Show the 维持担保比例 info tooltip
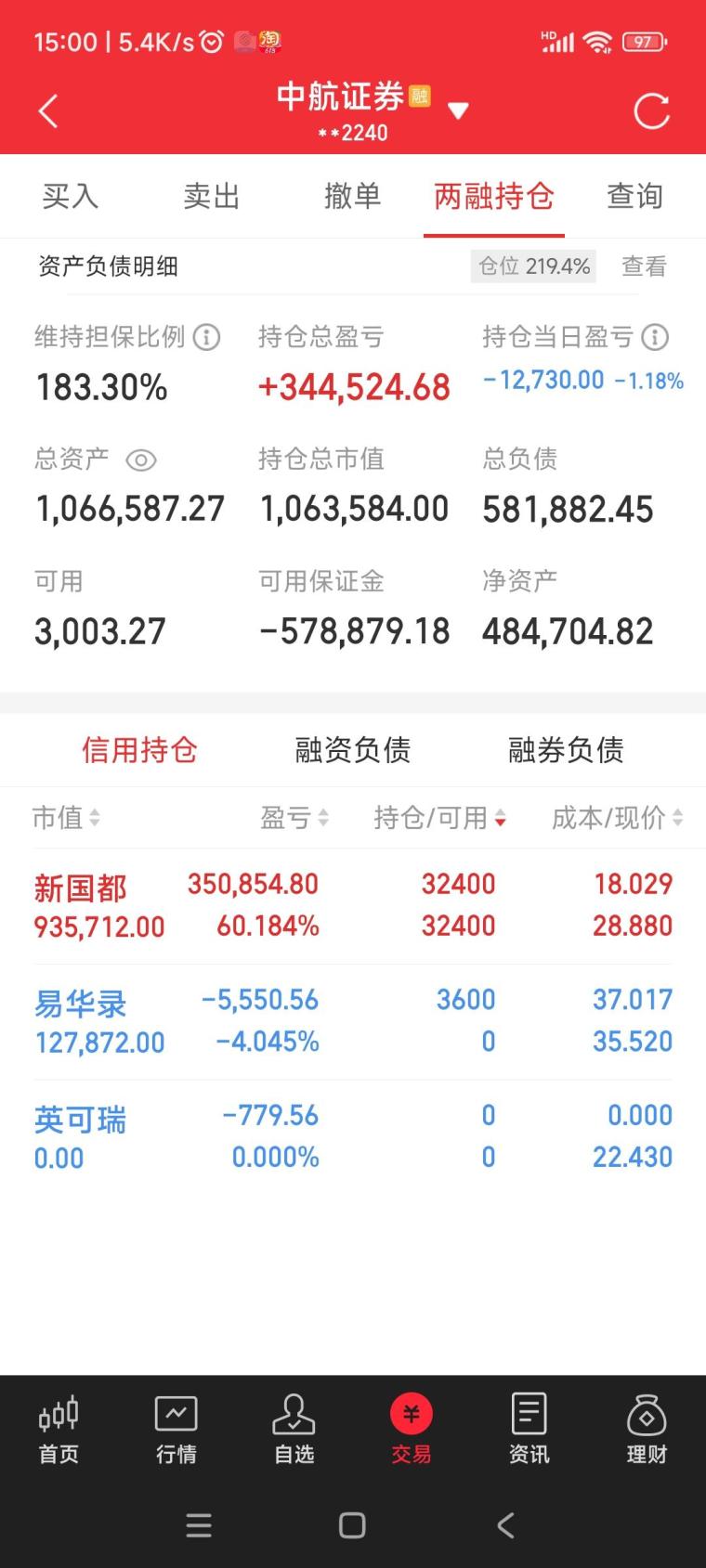706x1568 pixels. click(x=206, y=337)
